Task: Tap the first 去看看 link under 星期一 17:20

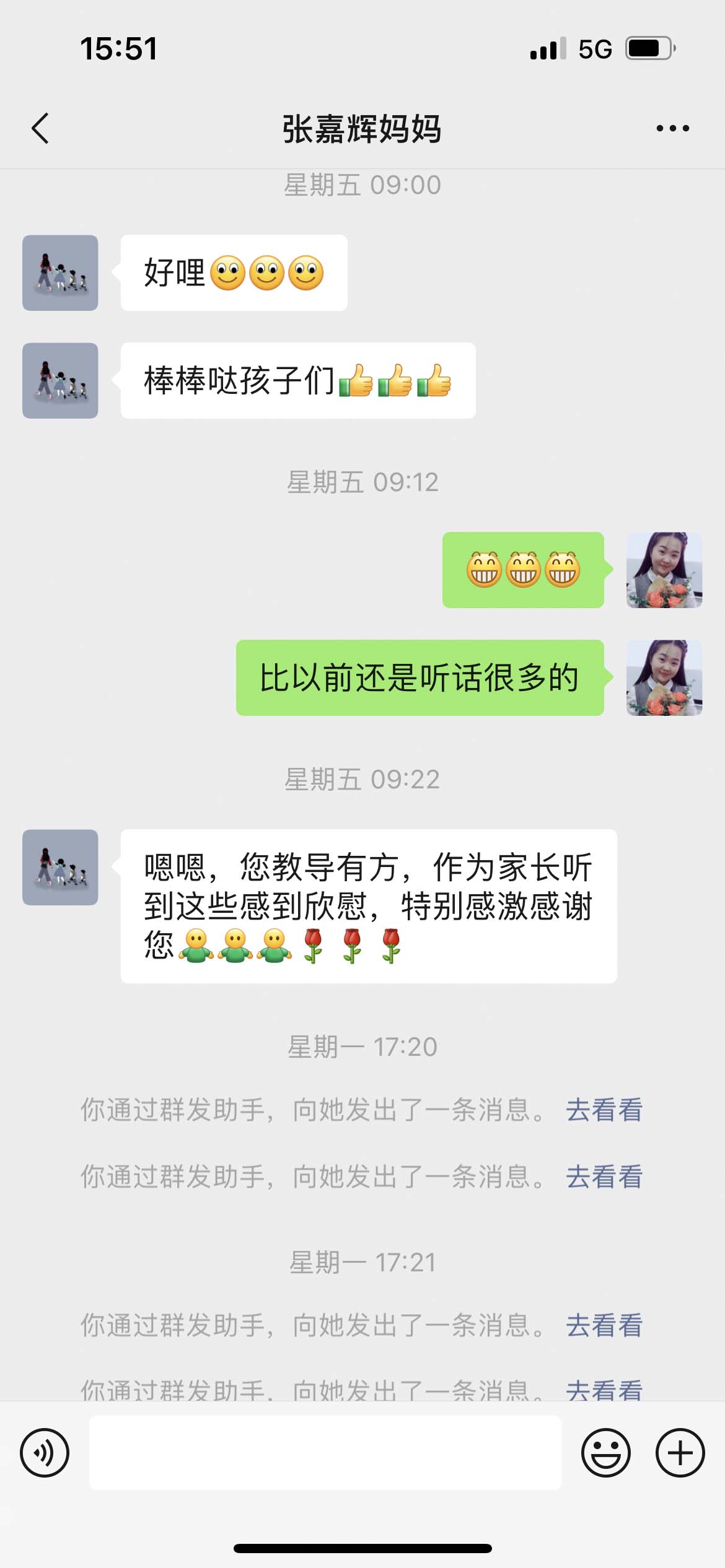Action: tap(604, 1110)
